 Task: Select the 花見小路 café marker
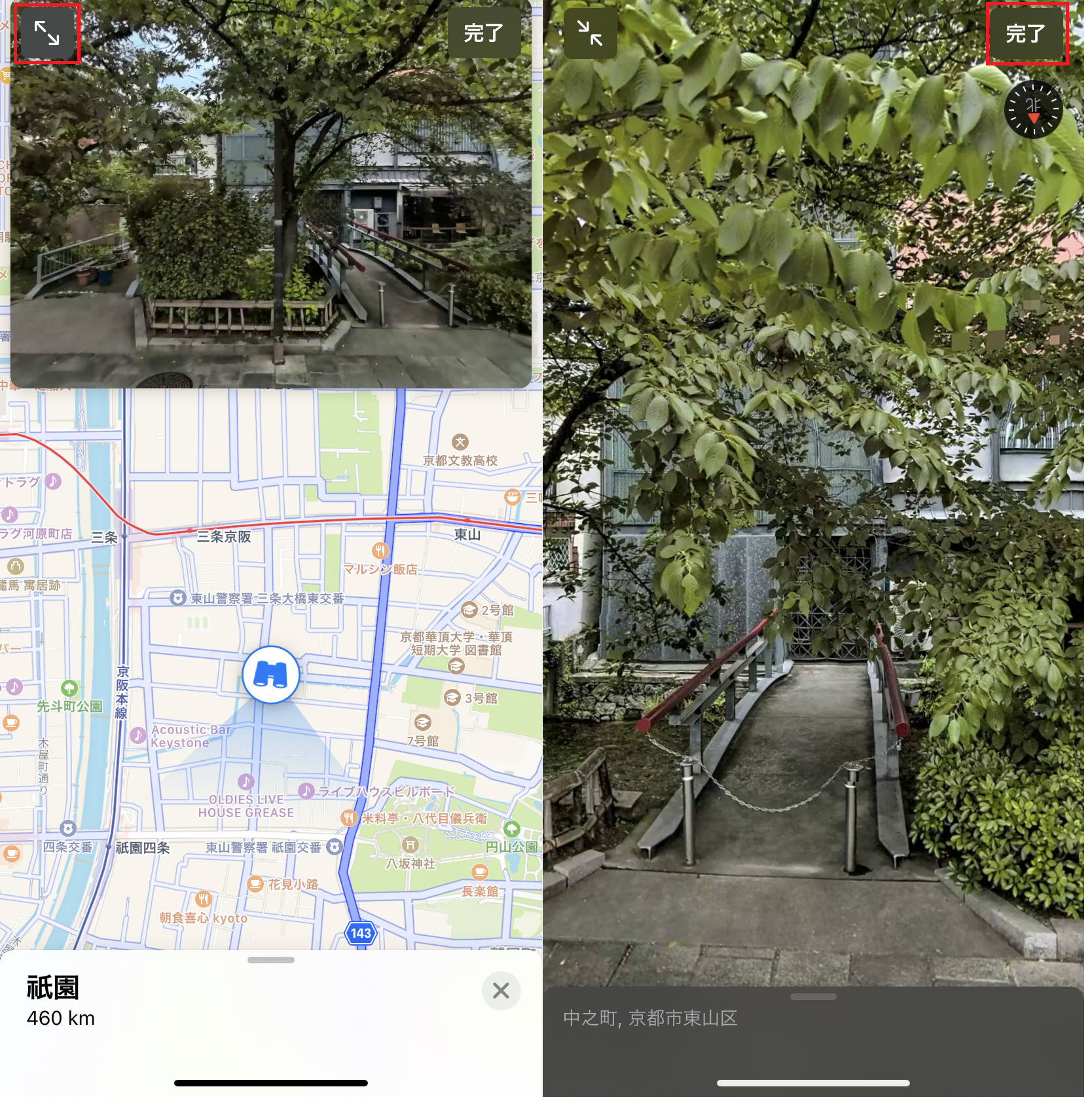tap(256, 884)
